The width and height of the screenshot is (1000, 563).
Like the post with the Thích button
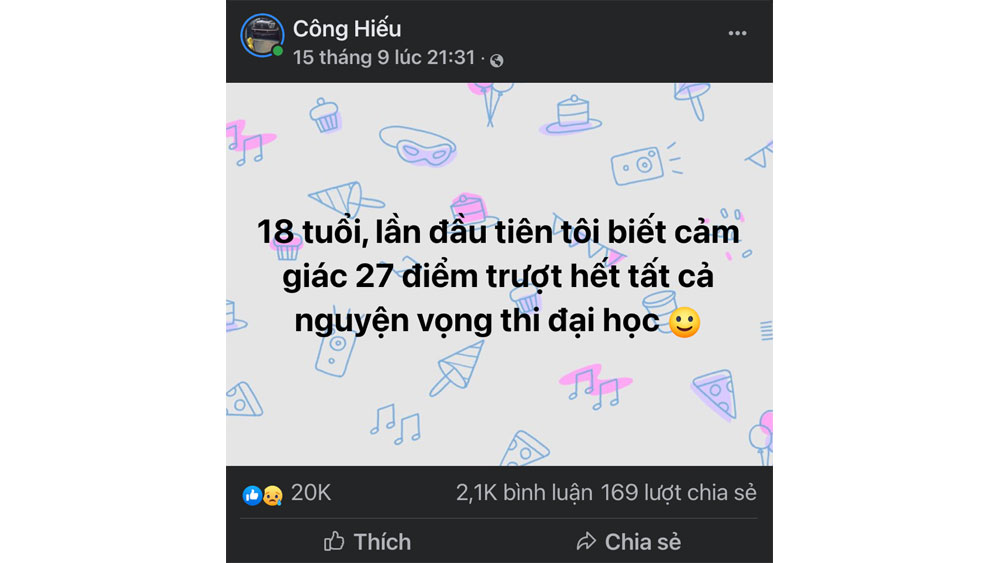point(368,542)
